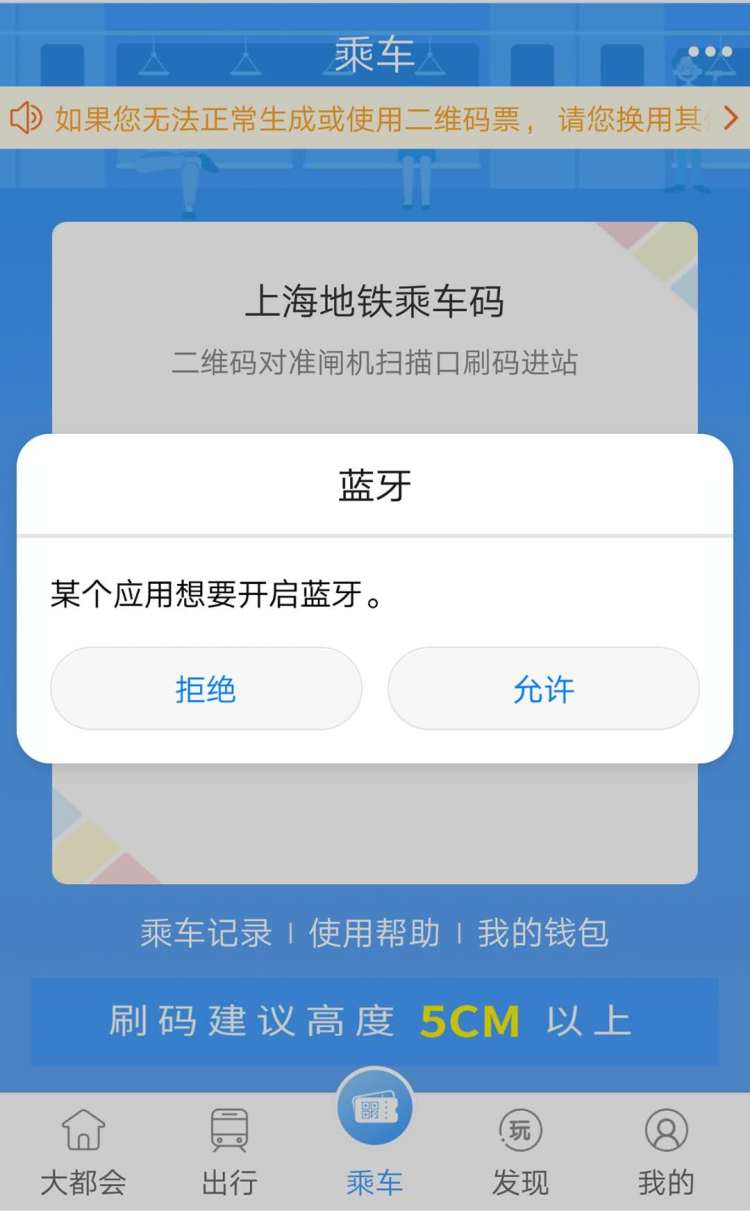The width and height of the screenshot is (750, 1211).
Task: Select the 乘车 ride code tab
Action: pyautogui.click(x=375, y=1140)
